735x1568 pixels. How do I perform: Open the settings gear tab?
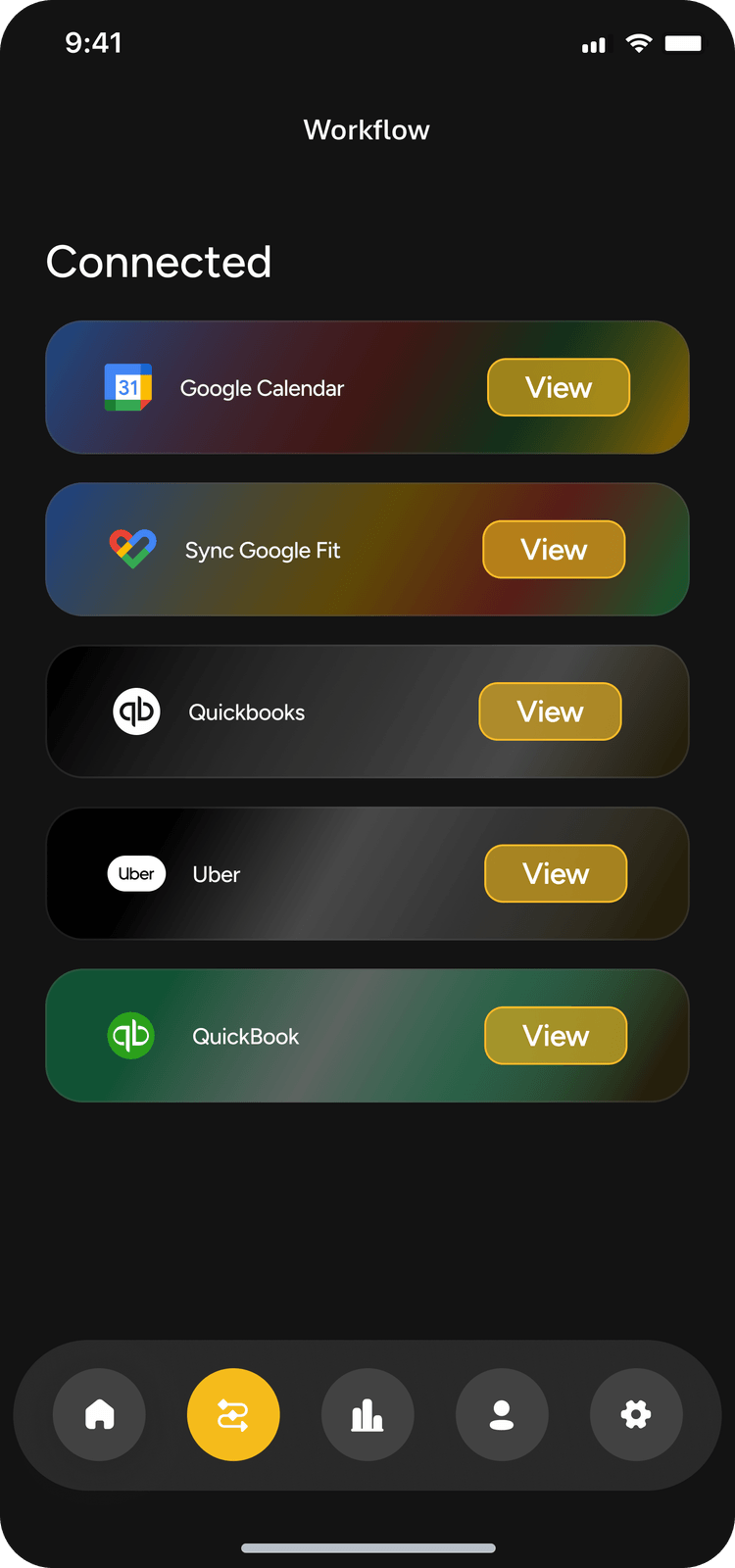[636, 1414]
